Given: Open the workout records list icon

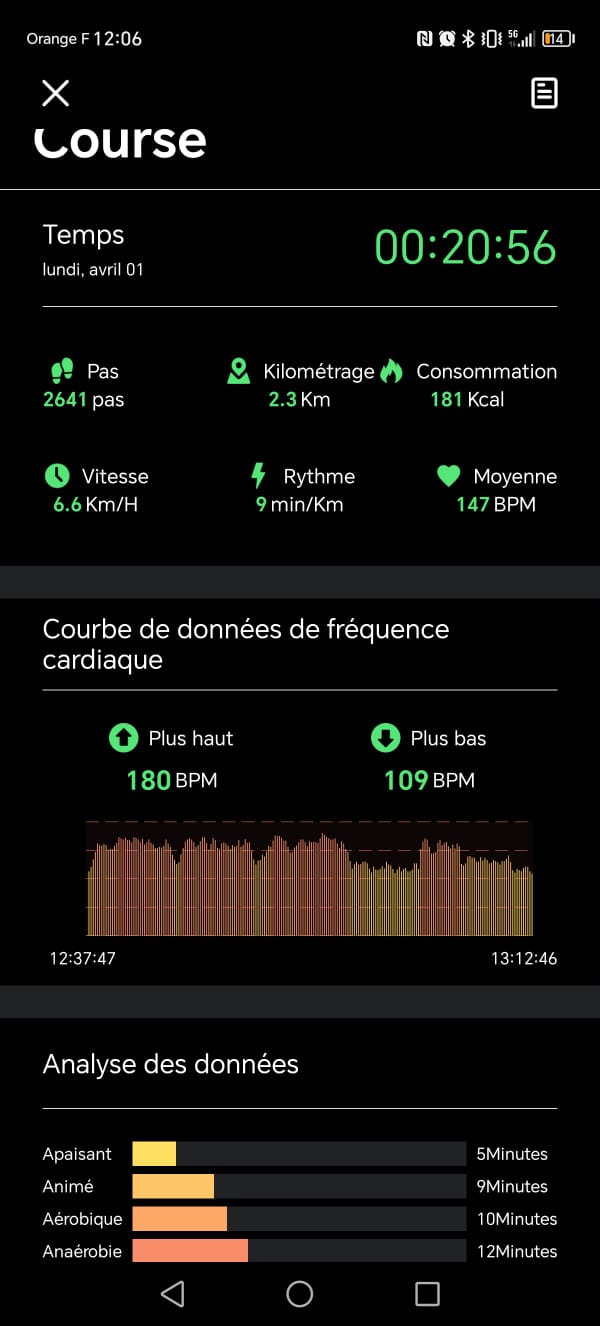Looking at the screenshot, I should pos(544,93).
